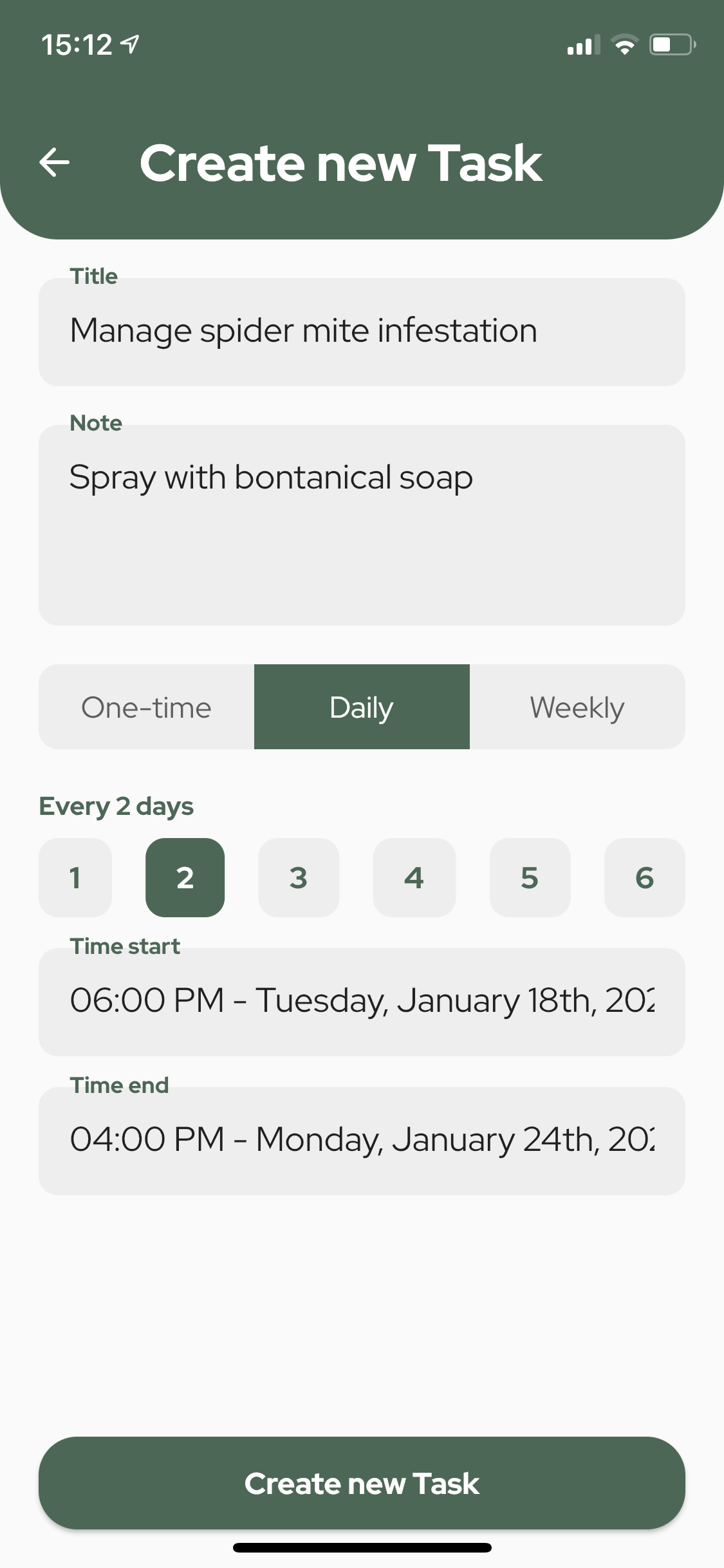Select the Daily frequency option
Image resolution: width=724 pixels, height=1568 pixels.
[x=362, y=707]
